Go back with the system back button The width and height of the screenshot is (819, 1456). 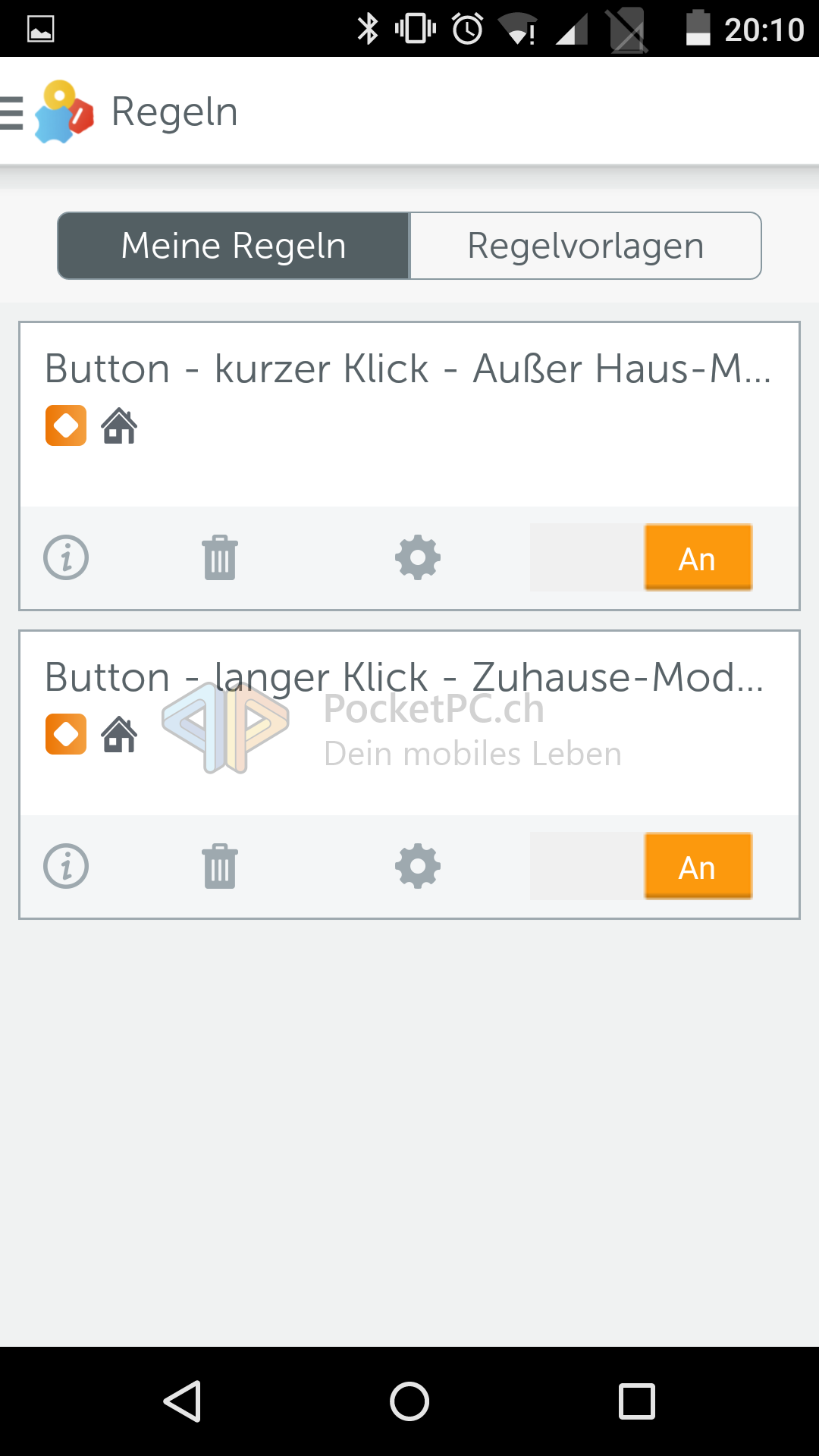182,1401
